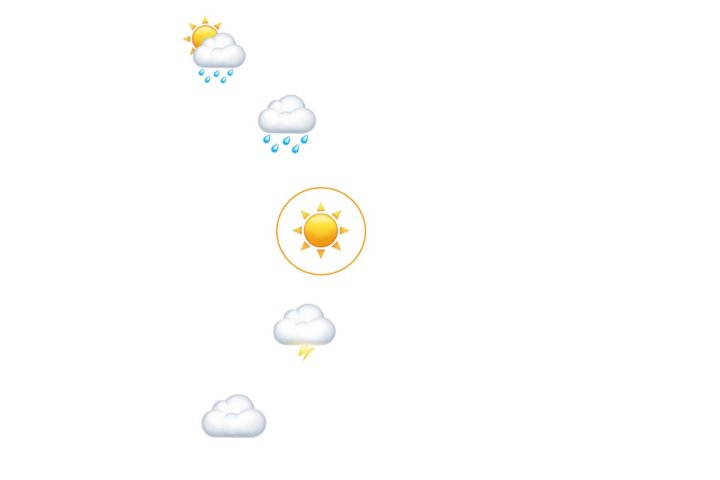Select the plain cloudy icon
720x480 pixels.
click(x=234, y=417)
